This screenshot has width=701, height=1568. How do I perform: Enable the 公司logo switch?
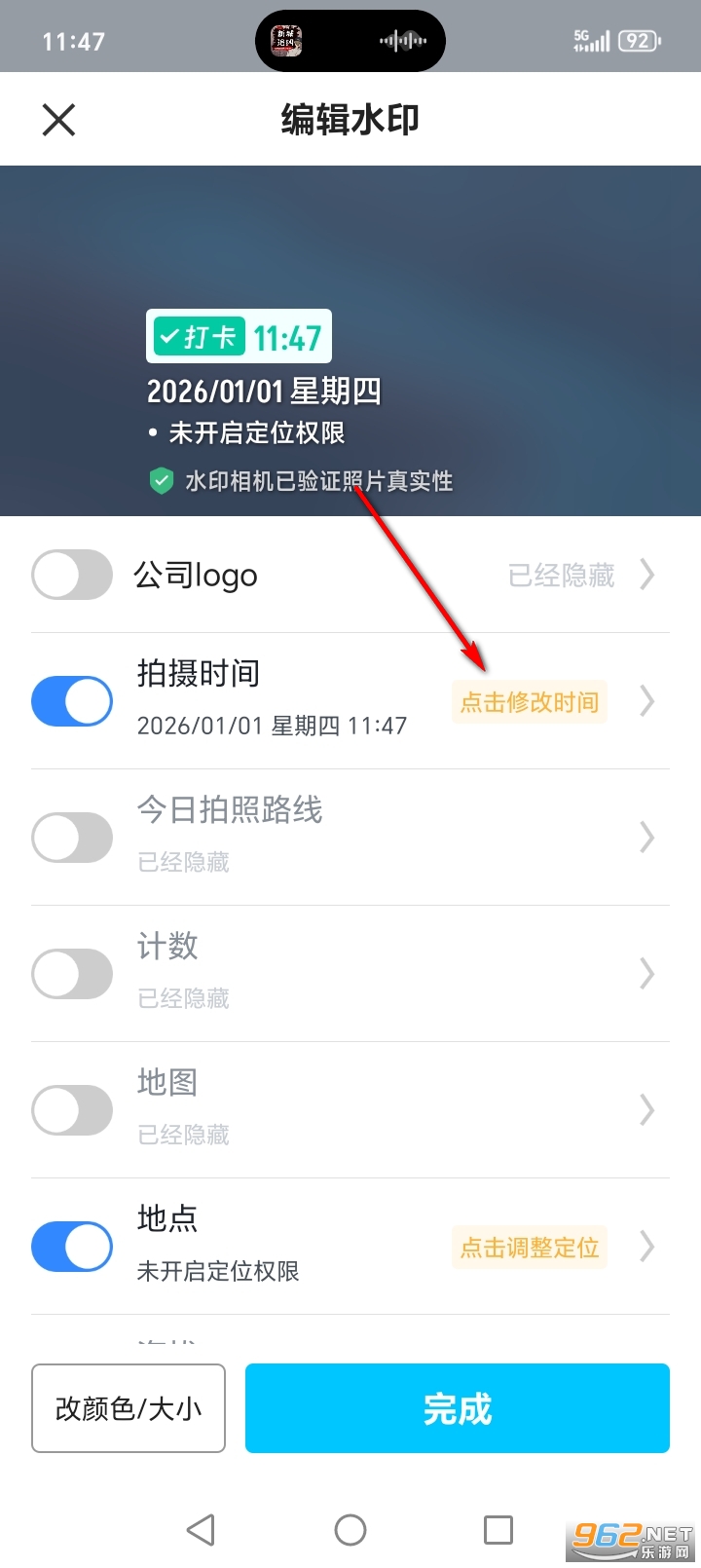coord(72,575)
